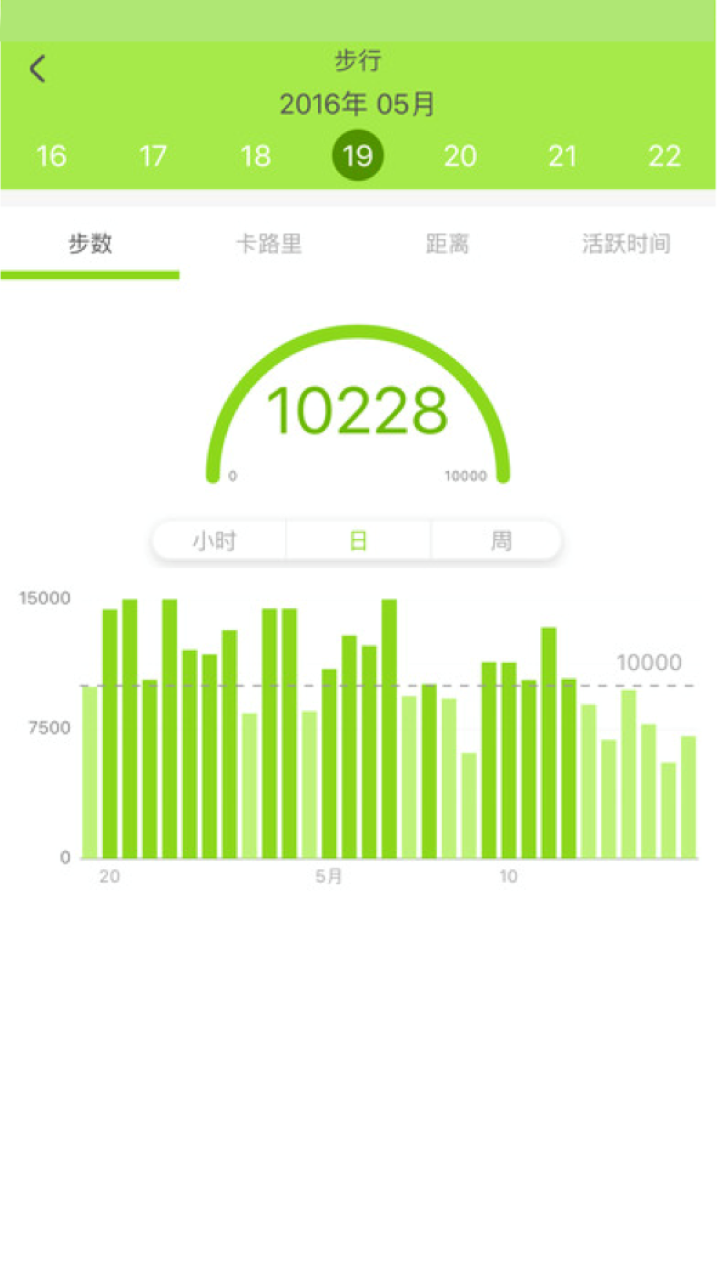Image resolution: width=719 pixels, height=1280 pixels.
Task: Select date 16 in the calendar strip
Action: point(51,156)
